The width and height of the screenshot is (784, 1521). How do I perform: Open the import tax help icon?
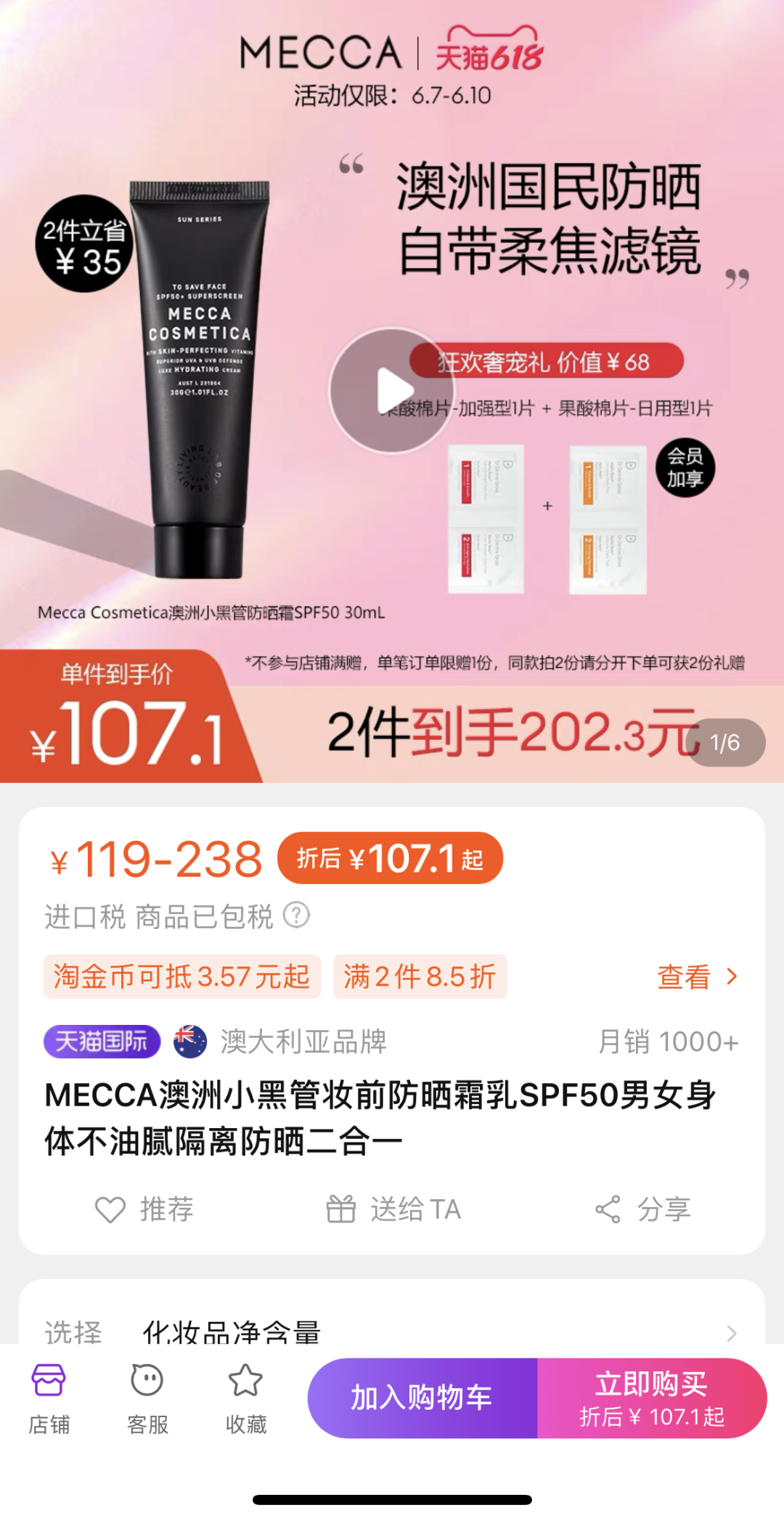(x=296, y=915)
